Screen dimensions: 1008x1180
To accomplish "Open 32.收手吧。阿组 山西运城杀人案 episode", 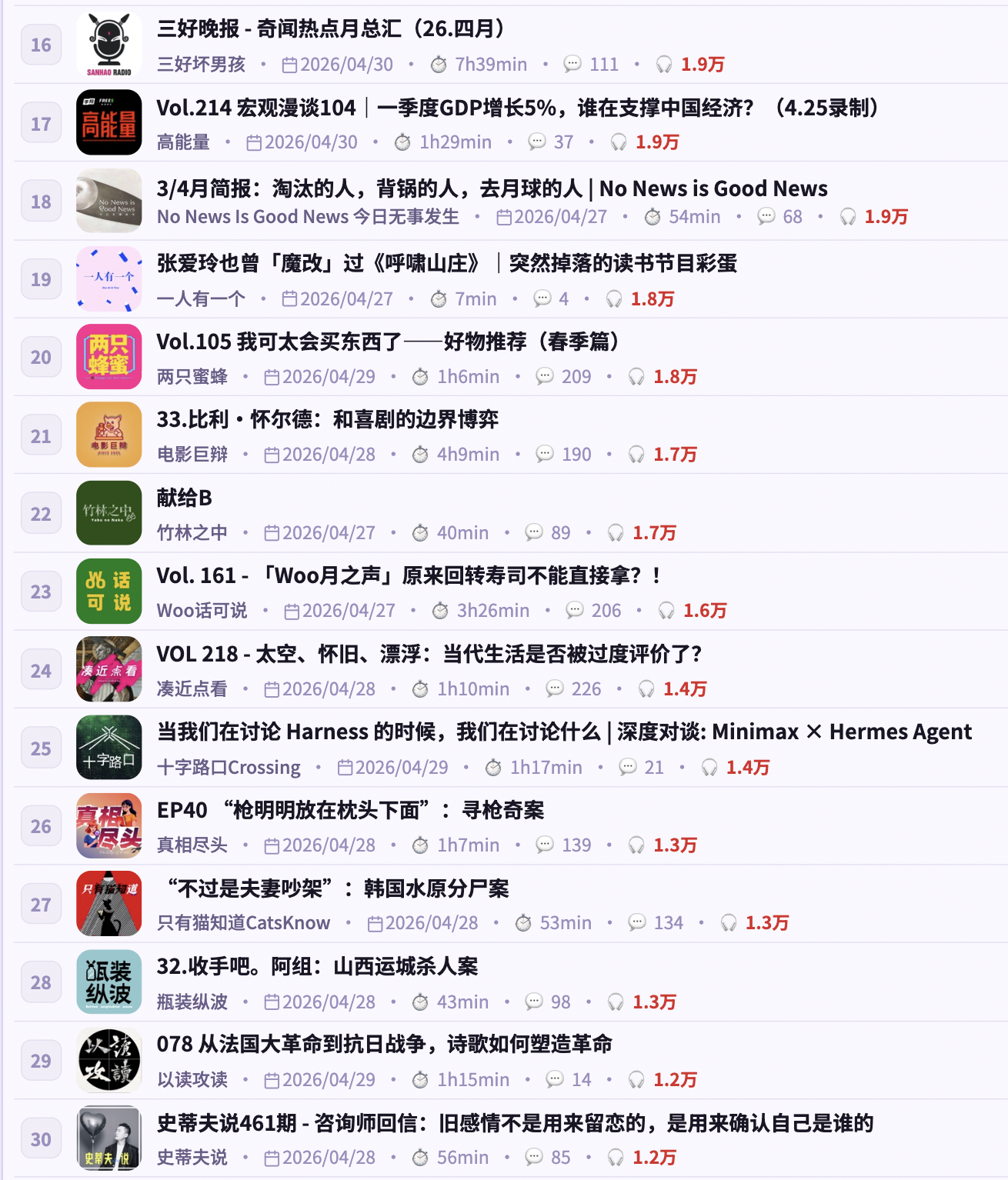I will click(x=318, y=966).
